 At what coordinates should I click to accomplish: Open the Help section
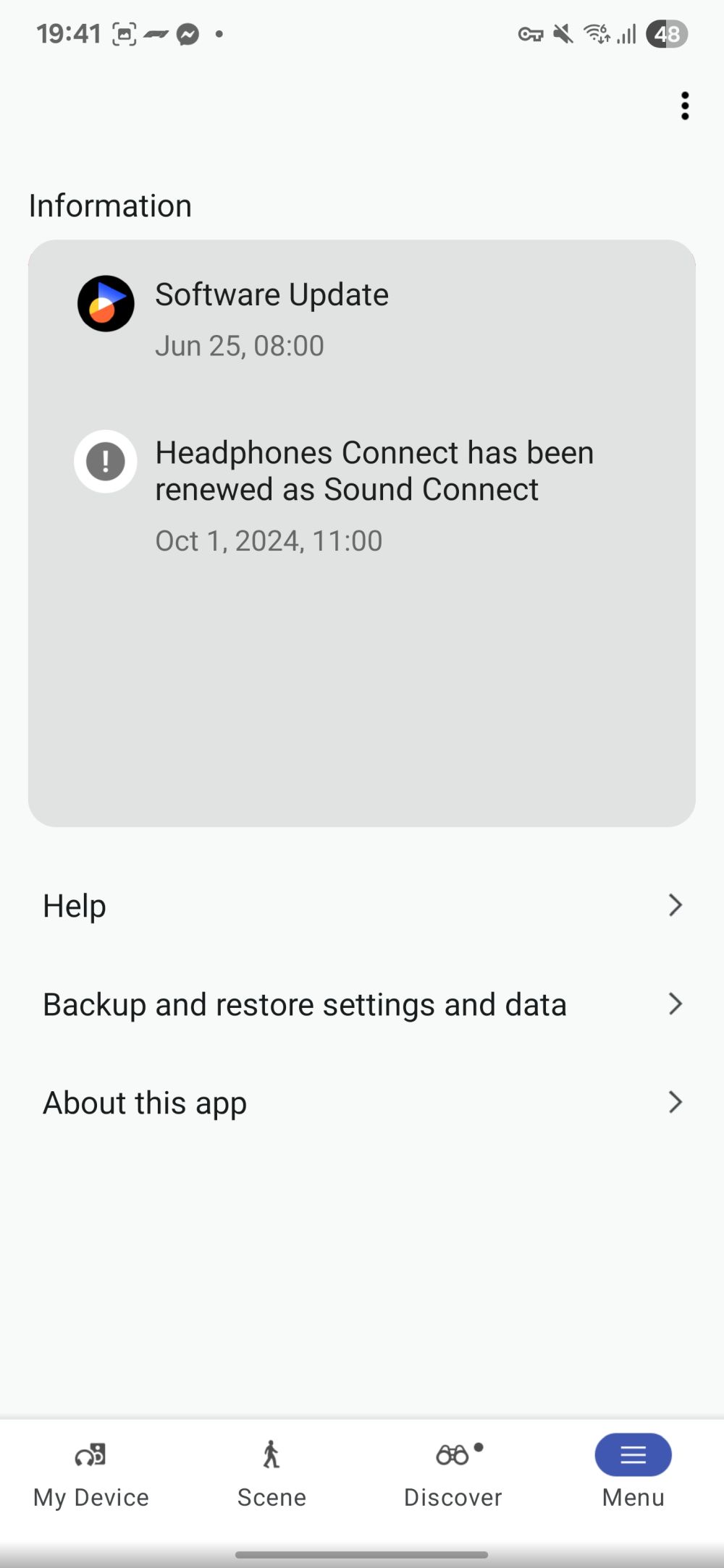pyautogui.click(x=362, y=906)
